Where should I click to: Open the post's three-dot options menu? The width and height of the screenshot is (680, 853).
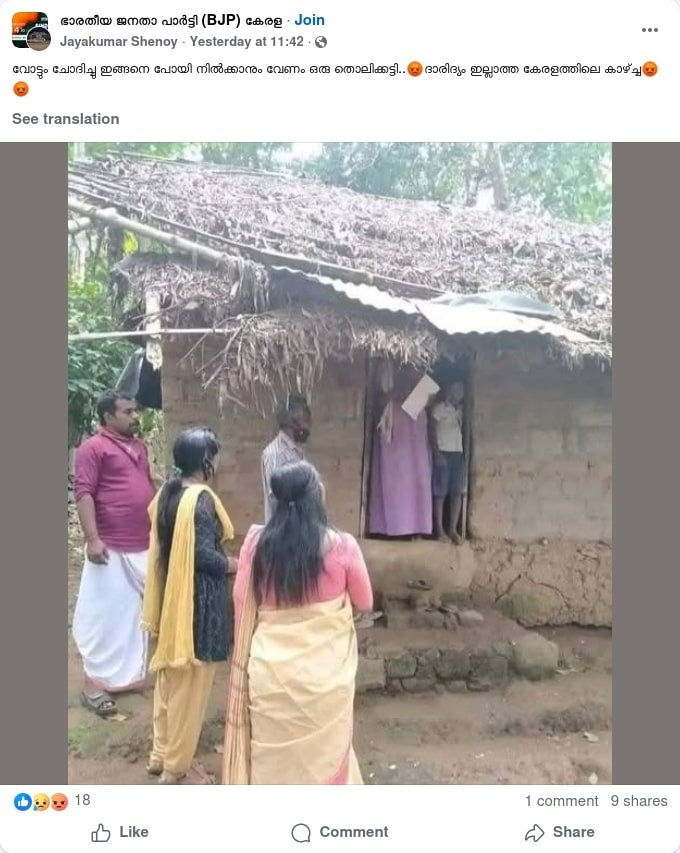(x=650, y=30)
